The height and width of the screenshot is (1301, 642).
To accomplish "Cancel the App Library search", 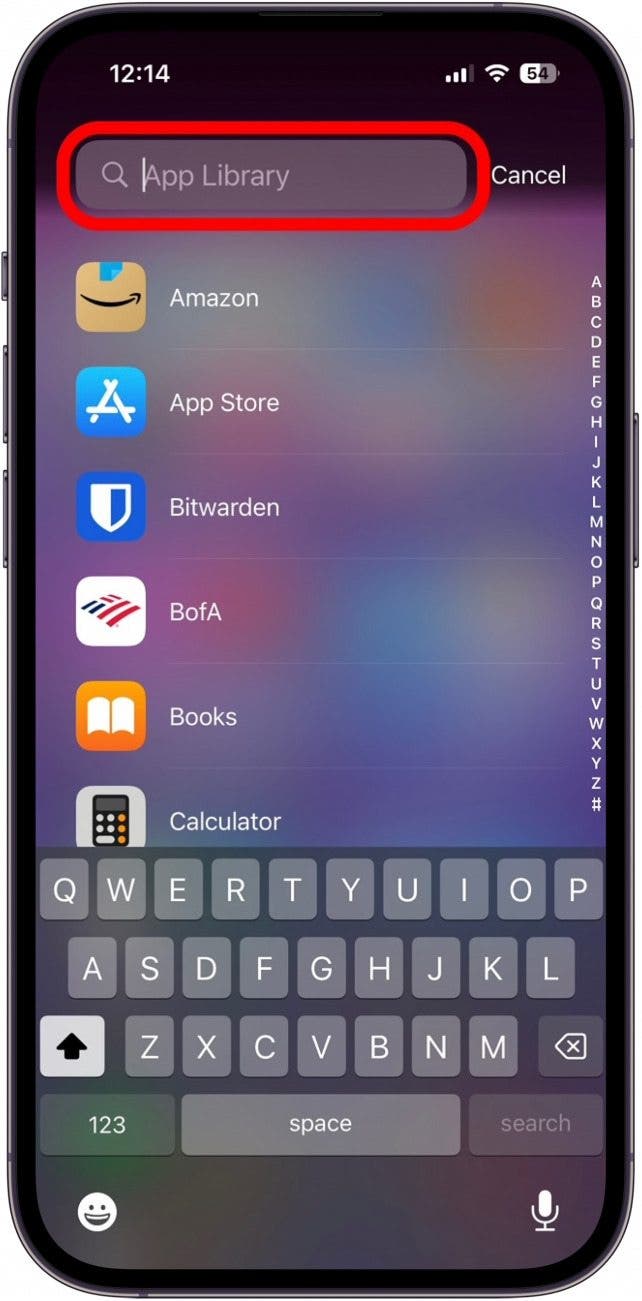I will (528, 175).
